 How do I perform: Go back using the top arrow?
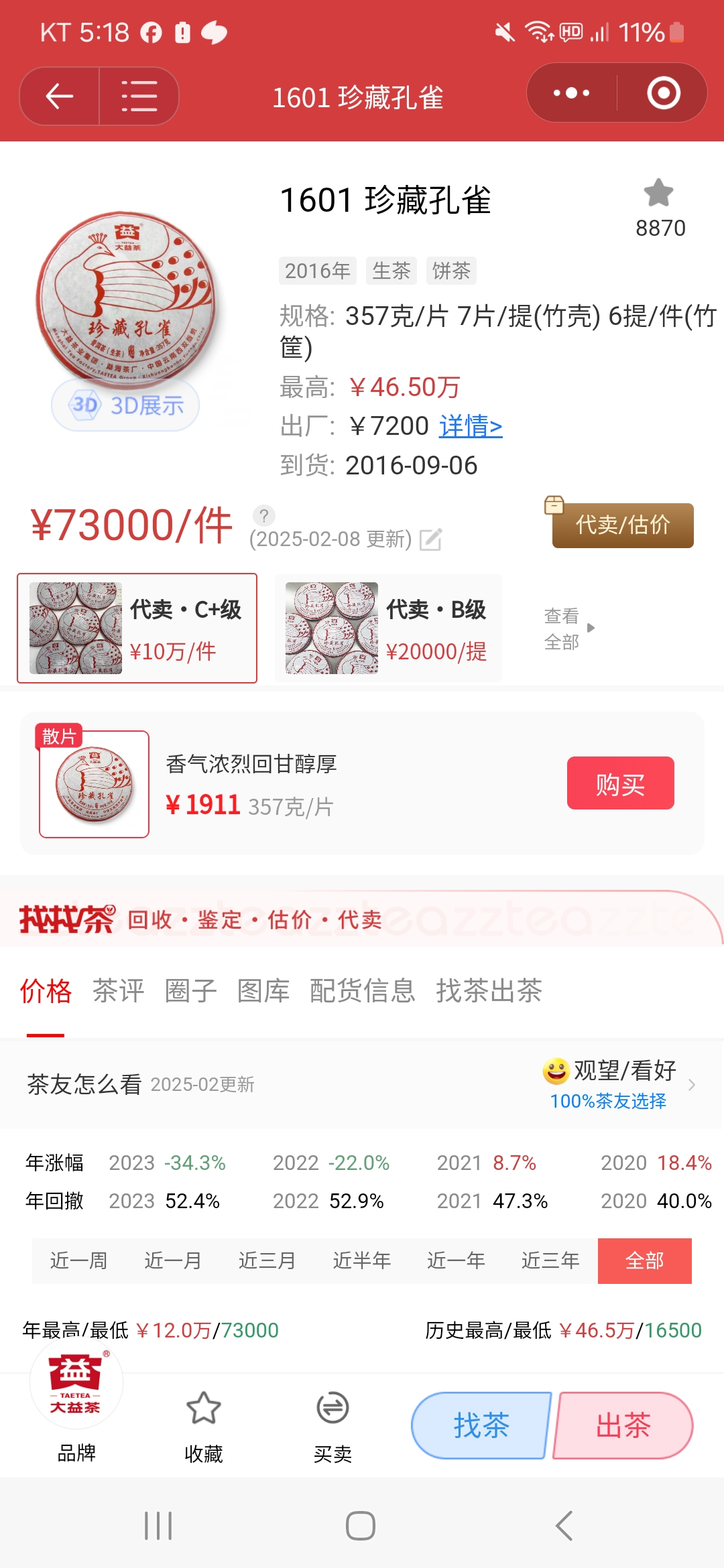point(60,96)
